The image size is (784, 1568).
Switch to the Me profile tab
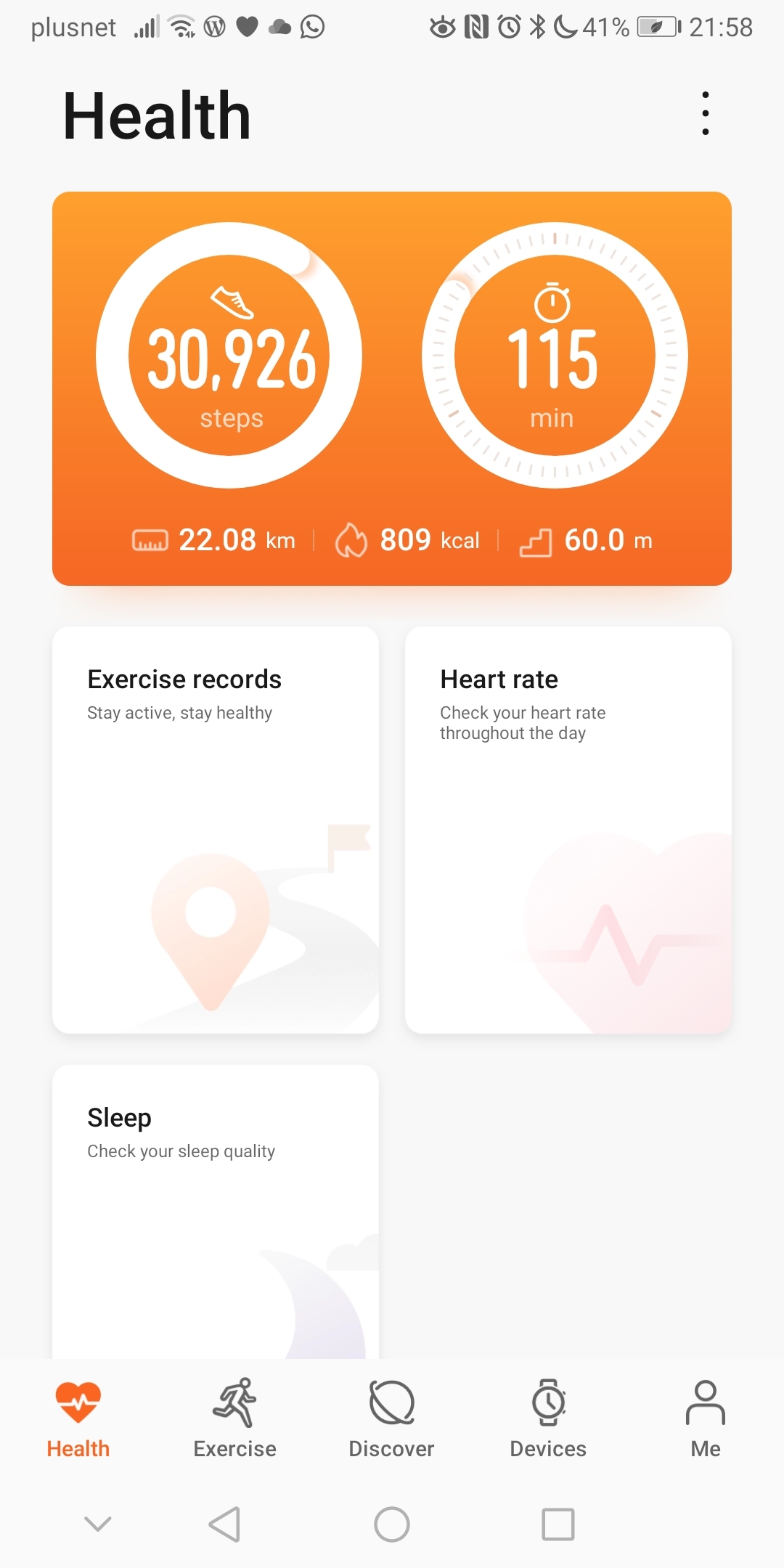(x=705, y=1418)
